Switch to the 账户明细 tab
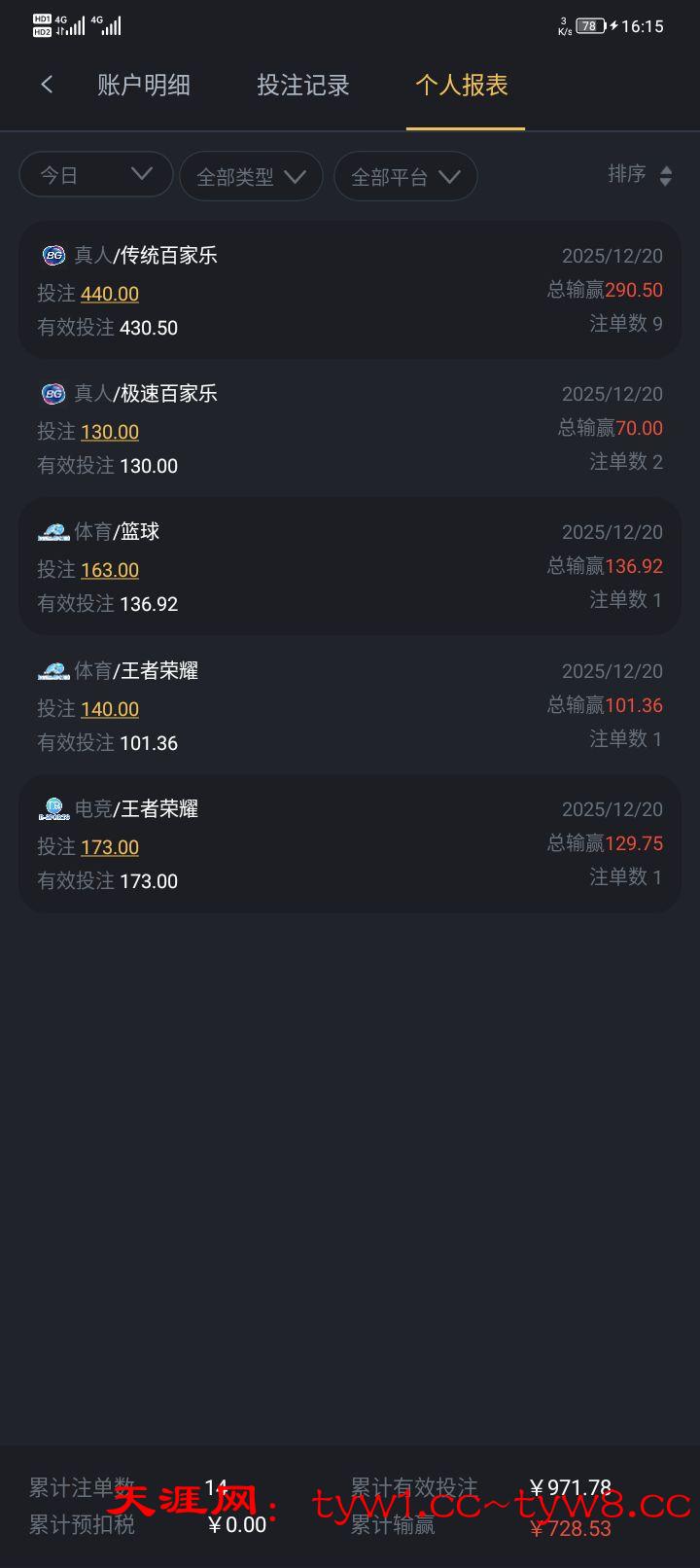Viewport: 700px width, 1568px height. (x=144, y=86)
